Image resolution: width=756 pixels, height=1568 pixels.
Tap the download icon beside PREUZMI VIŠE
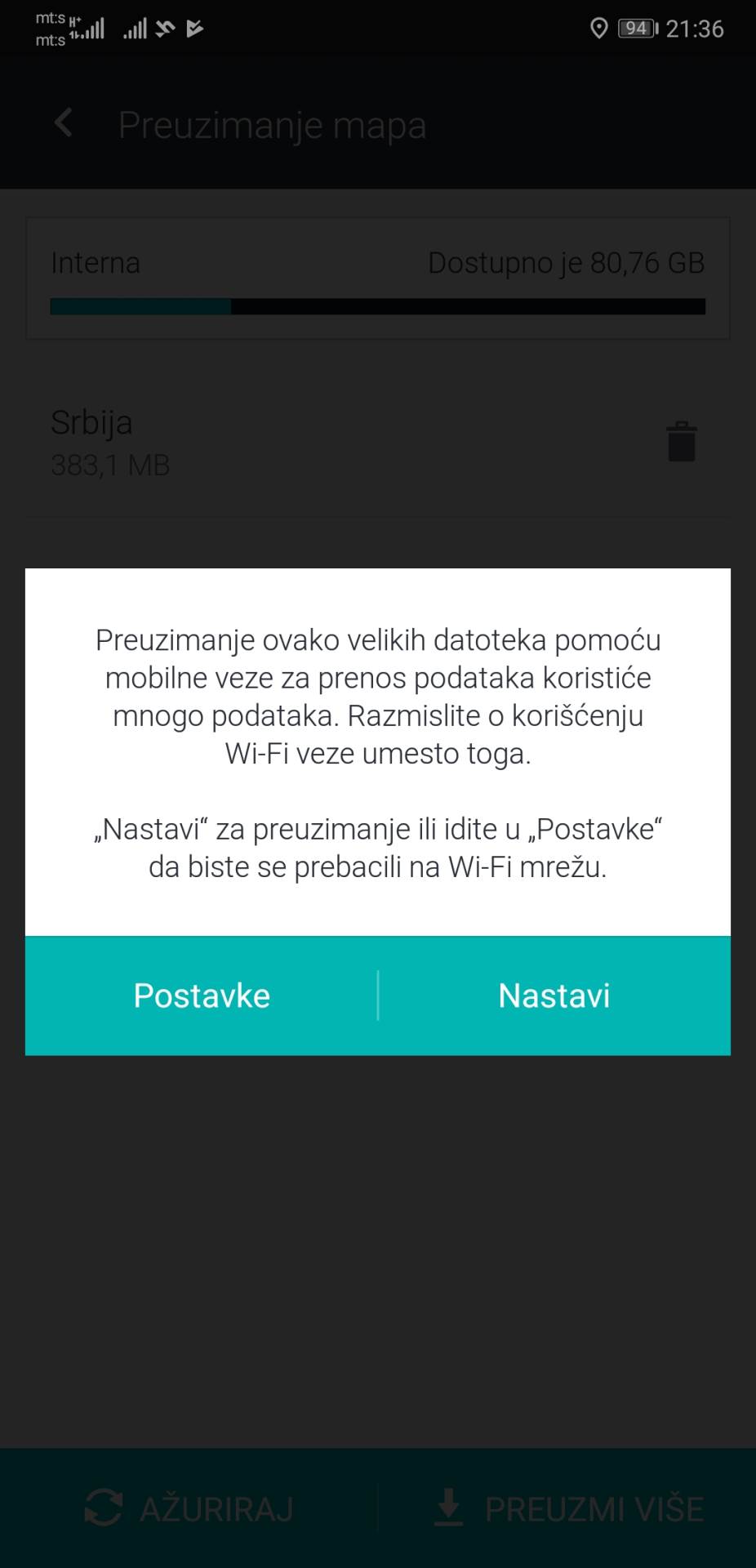(450, 1508)
